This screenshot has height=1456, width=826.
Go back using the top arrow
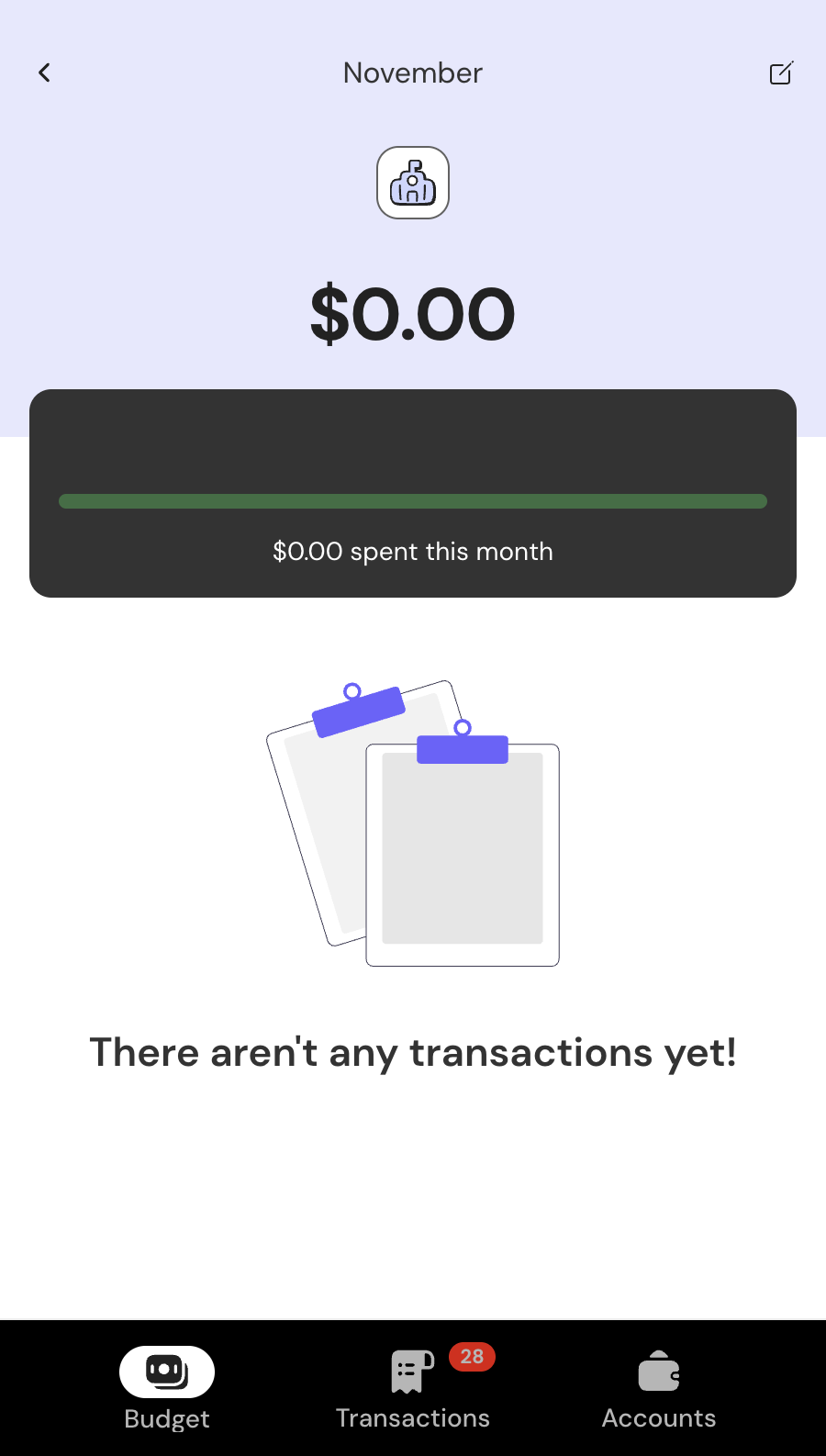coord(44,73)
